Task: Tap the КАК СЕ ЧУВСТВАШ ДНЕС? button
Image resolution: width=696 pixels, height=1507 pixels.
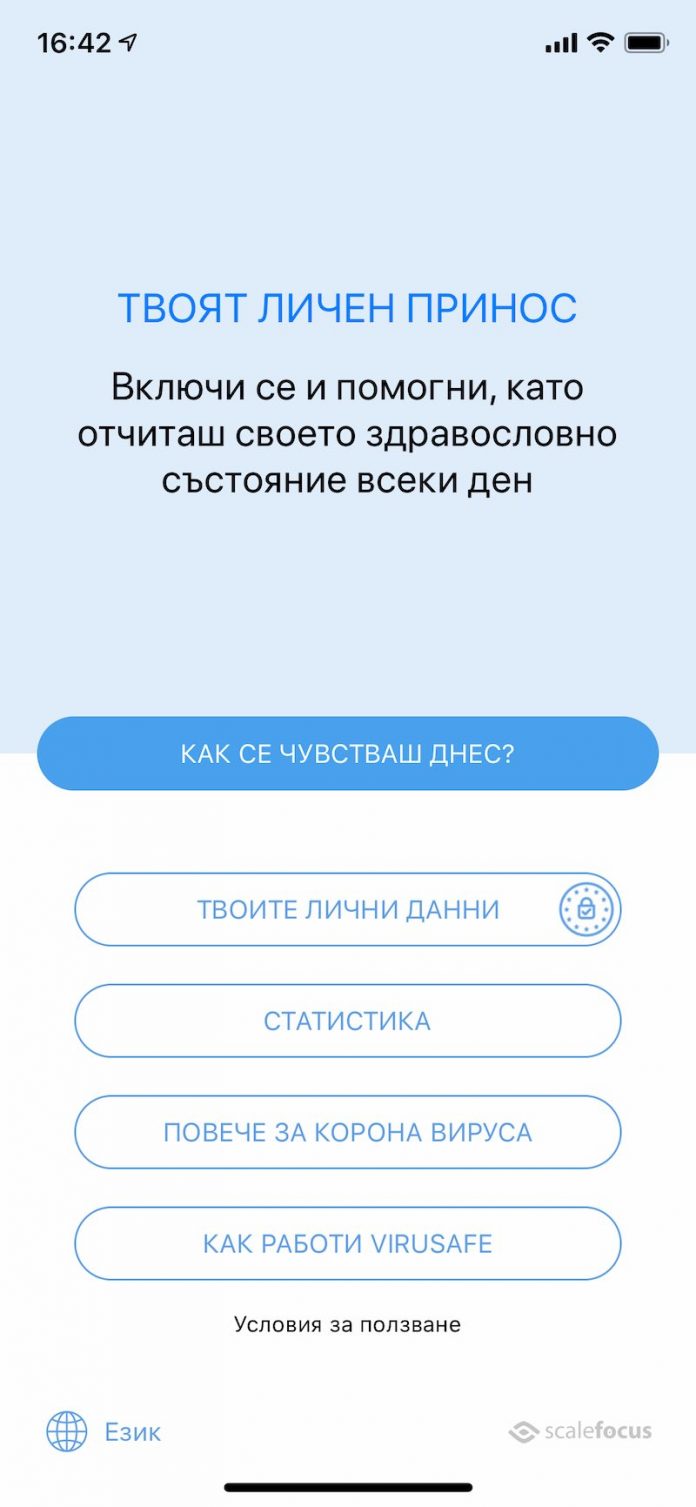Action: 348,753
